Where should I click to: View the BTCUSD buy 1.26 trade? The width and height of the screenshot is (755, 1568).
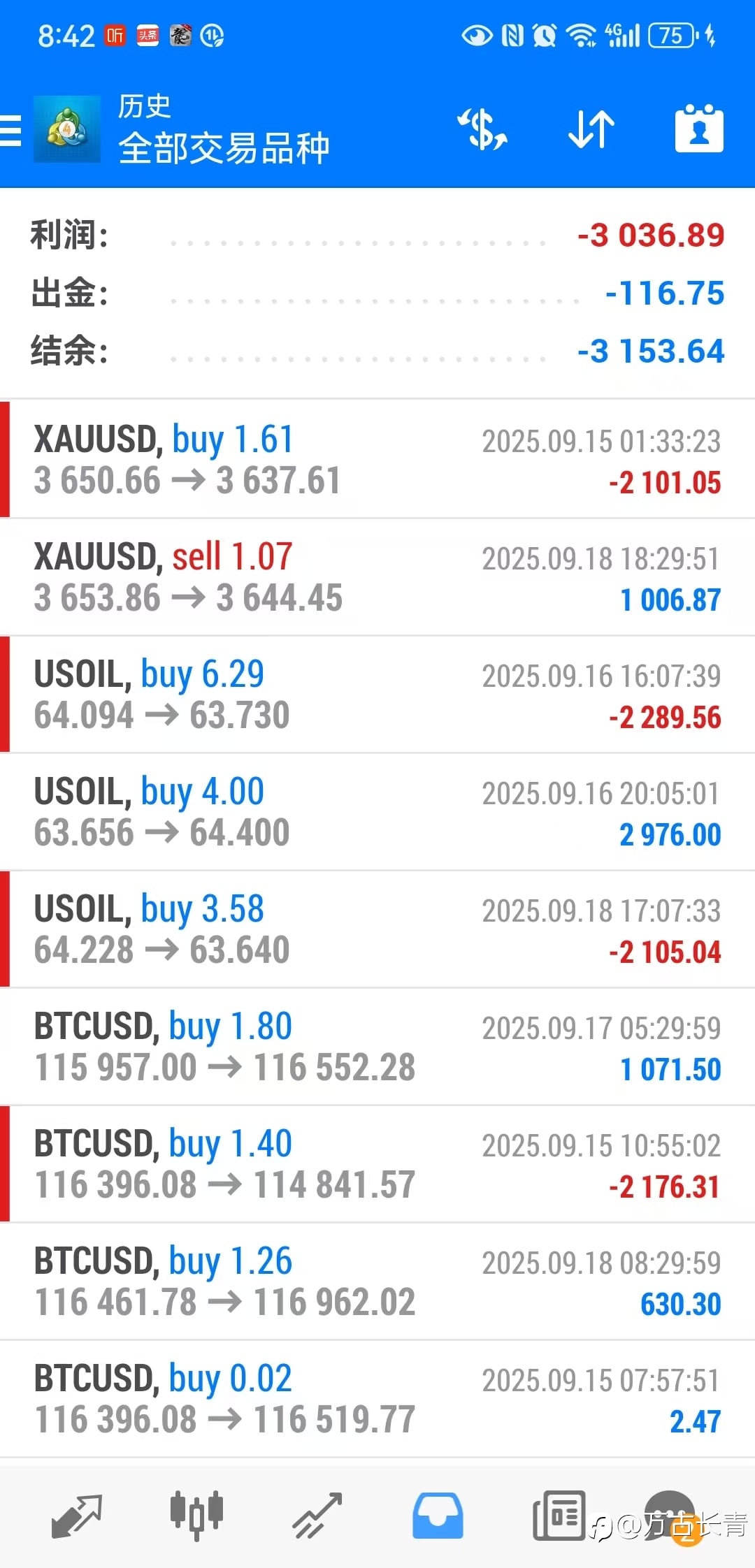[377, 1282]
